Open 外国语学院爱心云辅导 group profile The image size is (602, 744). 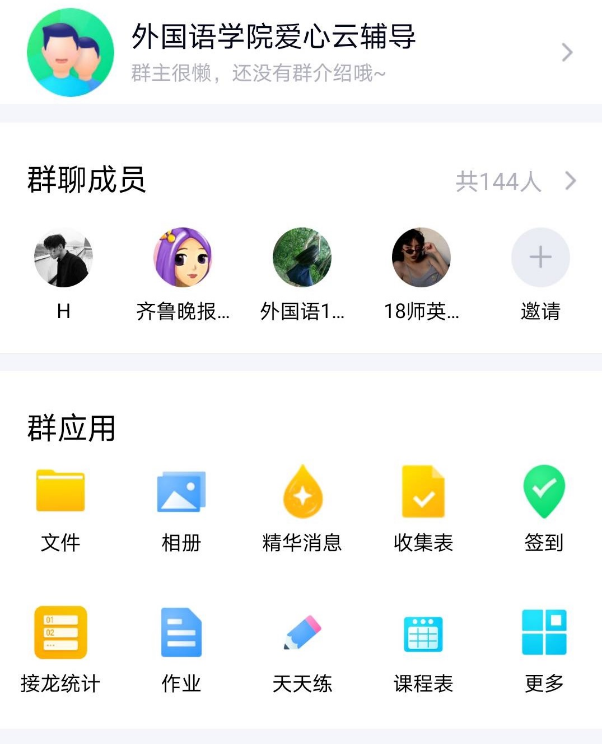point(300,52)
